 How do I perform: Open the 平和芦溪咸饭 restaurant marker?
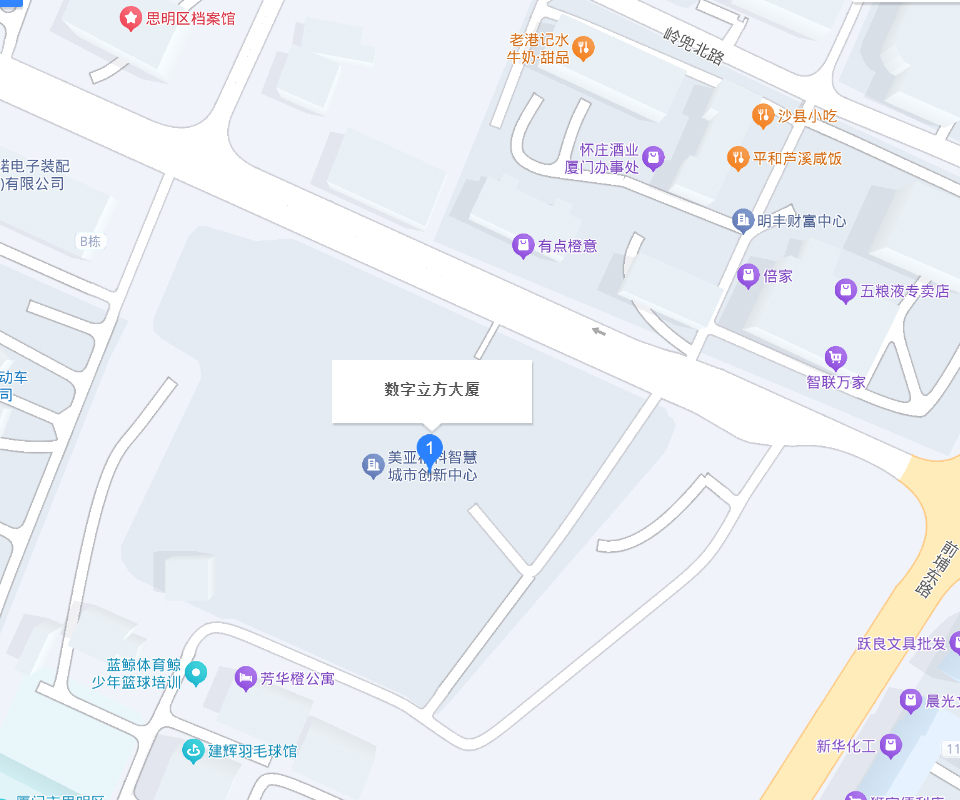pos(738,158)
